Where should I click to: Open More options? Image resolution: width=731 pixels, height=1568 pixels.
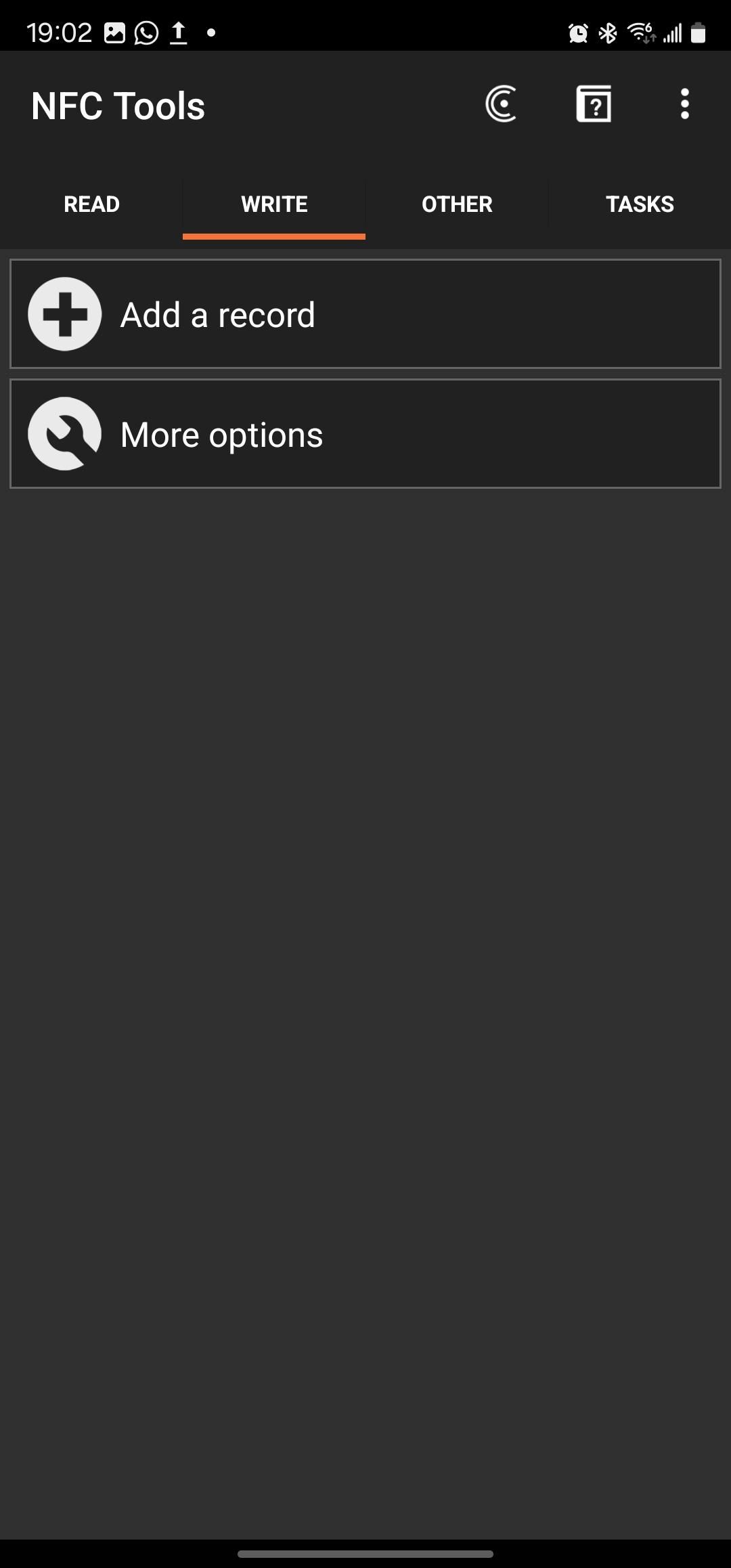pos(365,434)
